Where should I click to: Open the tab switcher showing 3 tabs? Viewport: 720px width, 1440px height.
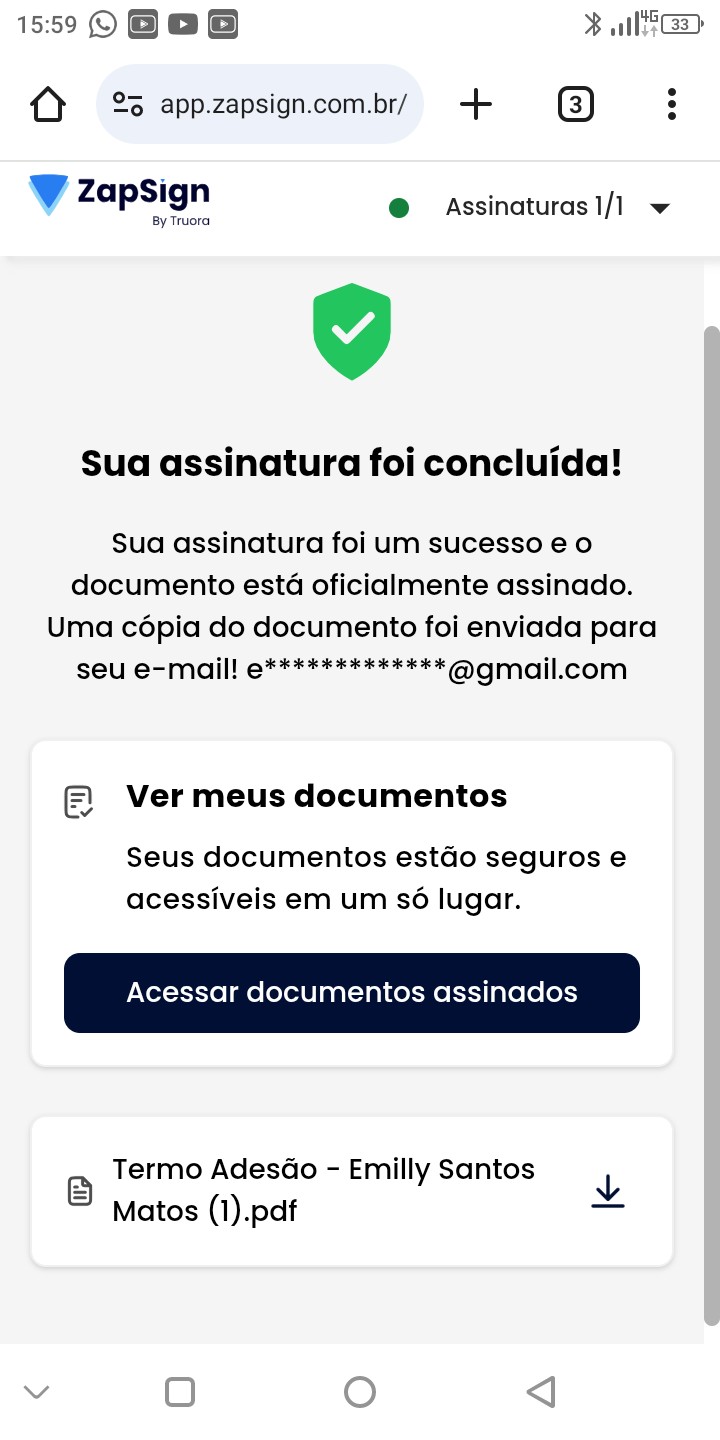575,104
